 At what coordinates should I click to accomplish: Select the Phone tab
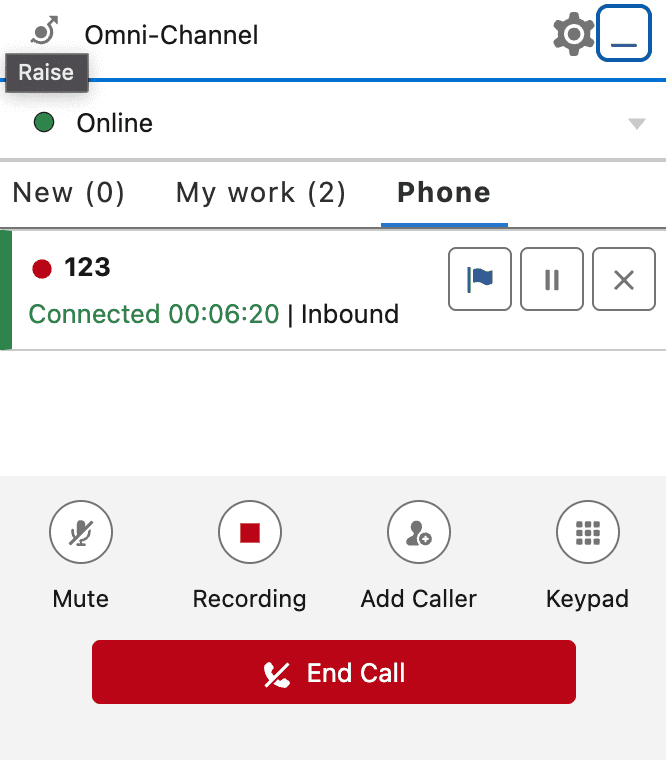pyautogui.click(x=444, y=193)
